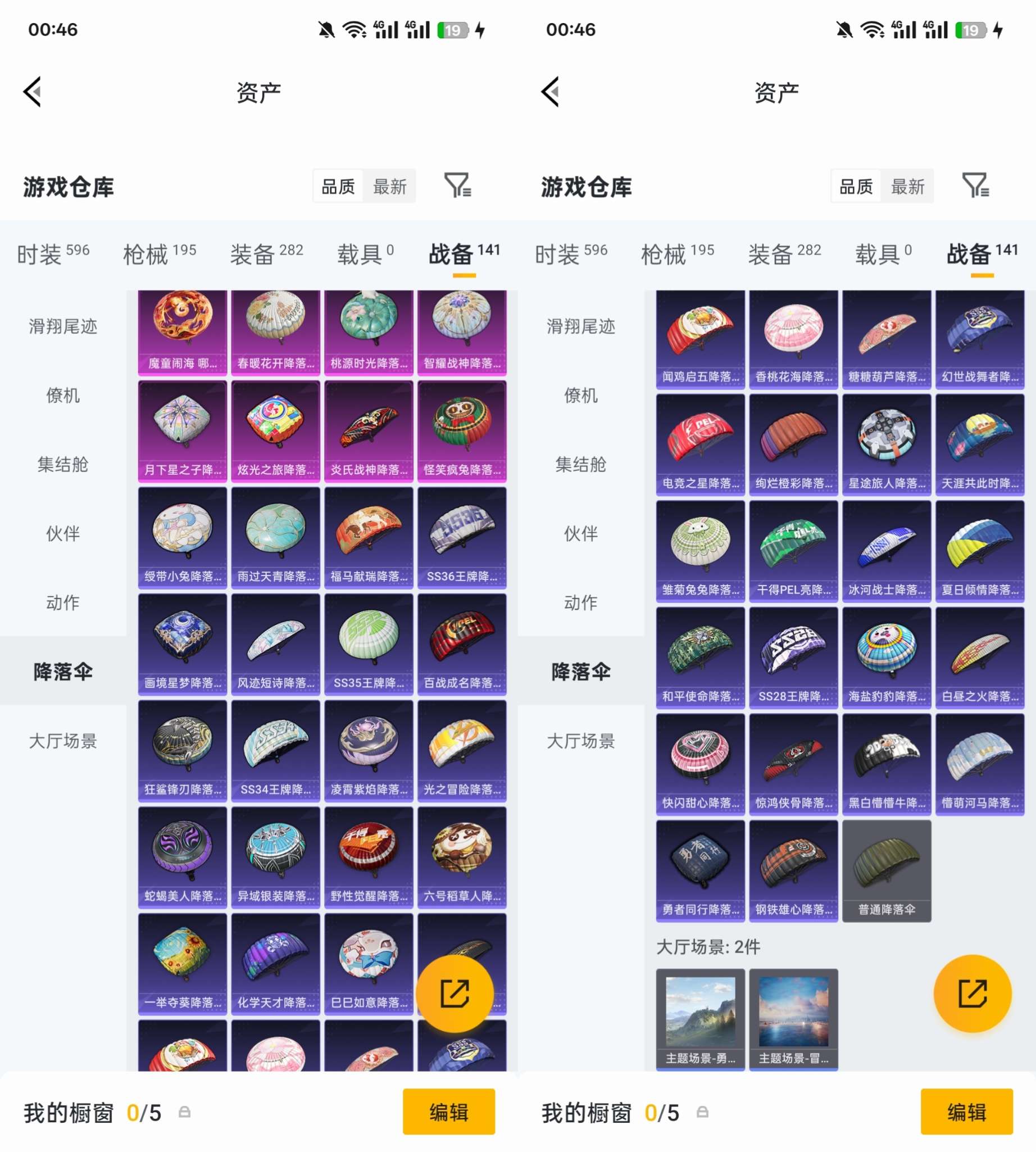Screen dimensions: 1036x1152
Task: View the 主题场景-冒 lobby scene
Action: [793, 1019]
